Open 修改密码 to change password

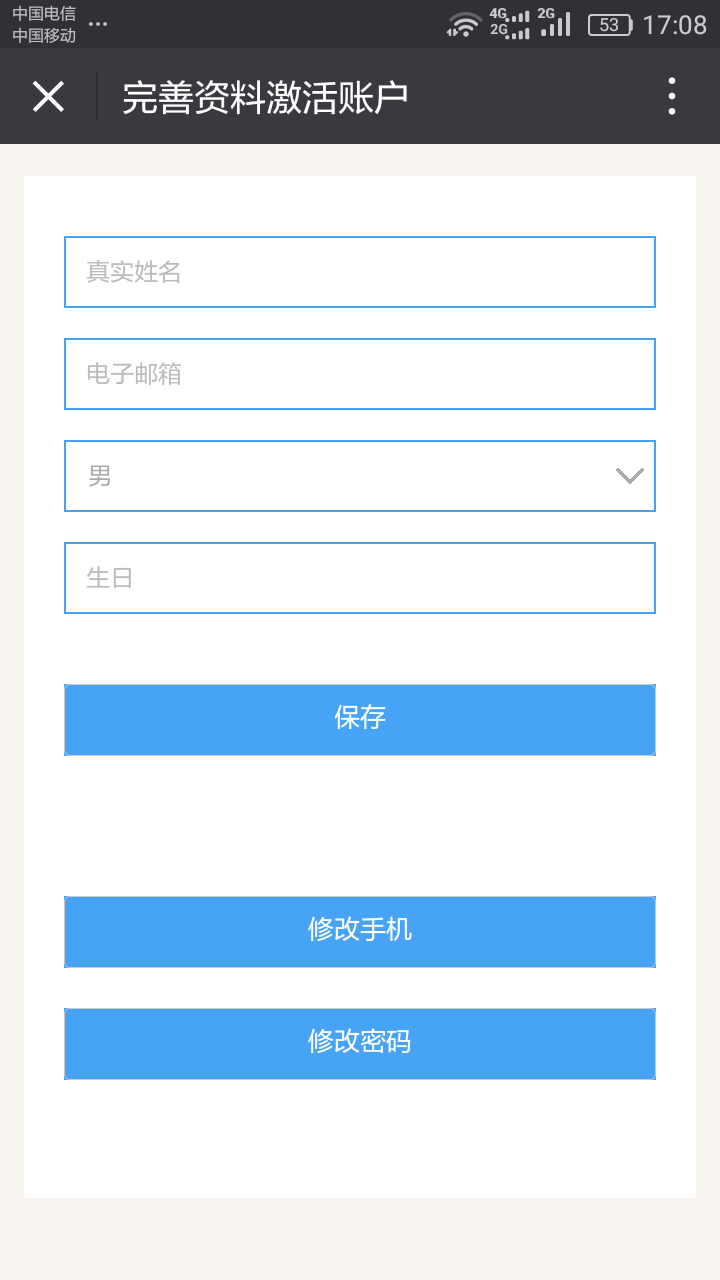[x=360, y=1043]
